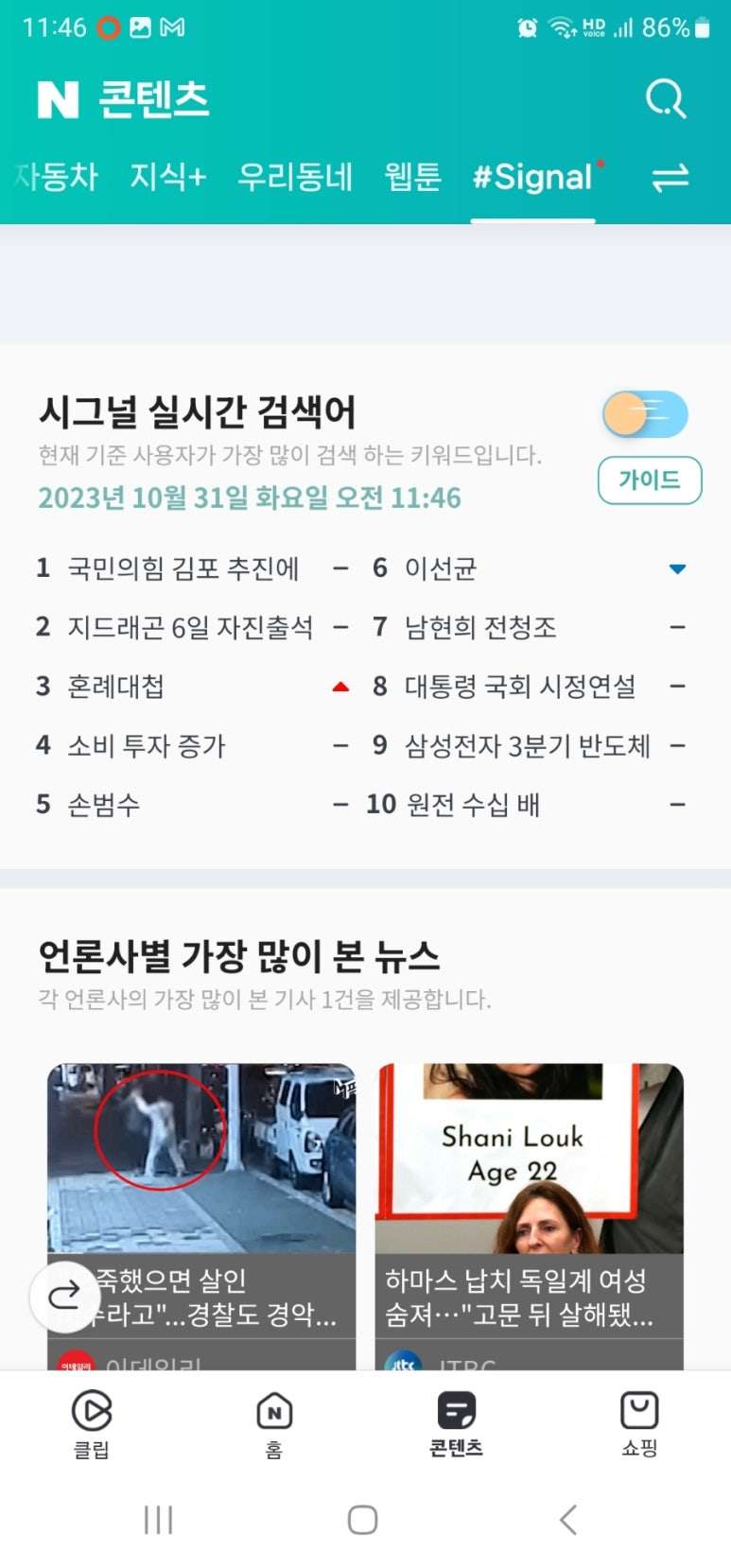Select the 자동차 tab

tap(57, 177)
